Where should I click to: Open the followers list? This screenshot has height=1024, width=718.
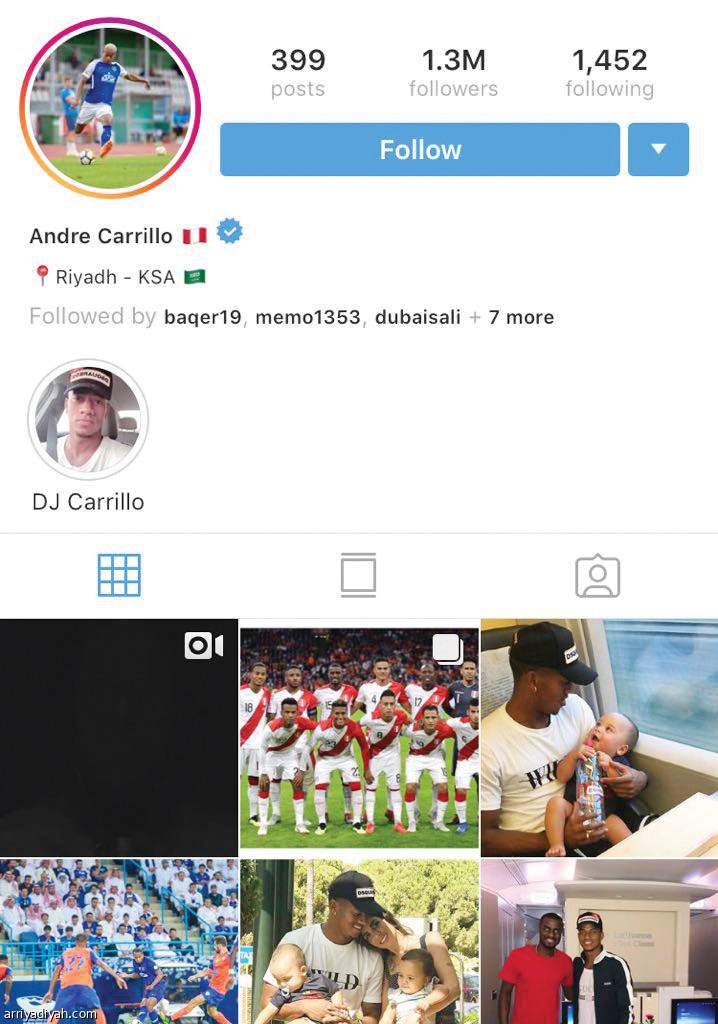(453, 73)
